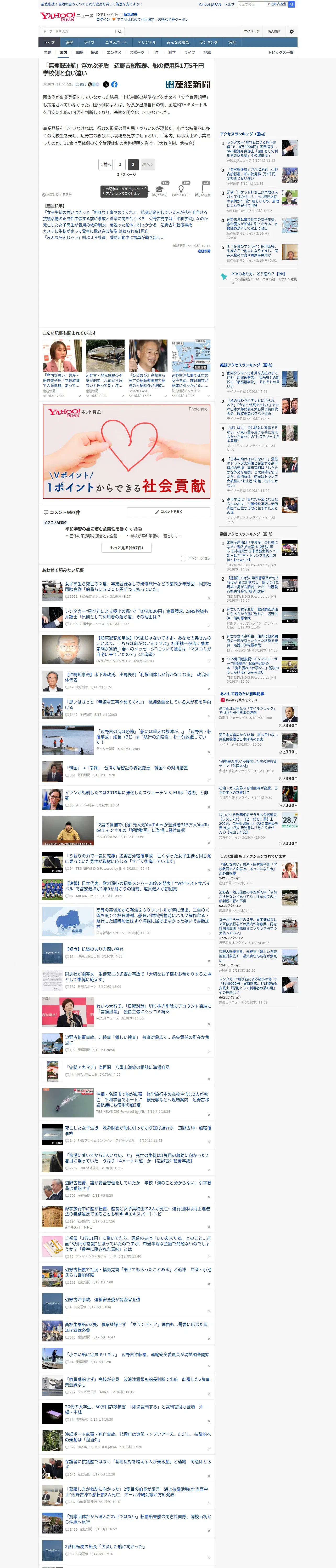Switch to the ランキング tab
Screen dimensions: 336x1568
pyautogui.click(x=209, y=43)
